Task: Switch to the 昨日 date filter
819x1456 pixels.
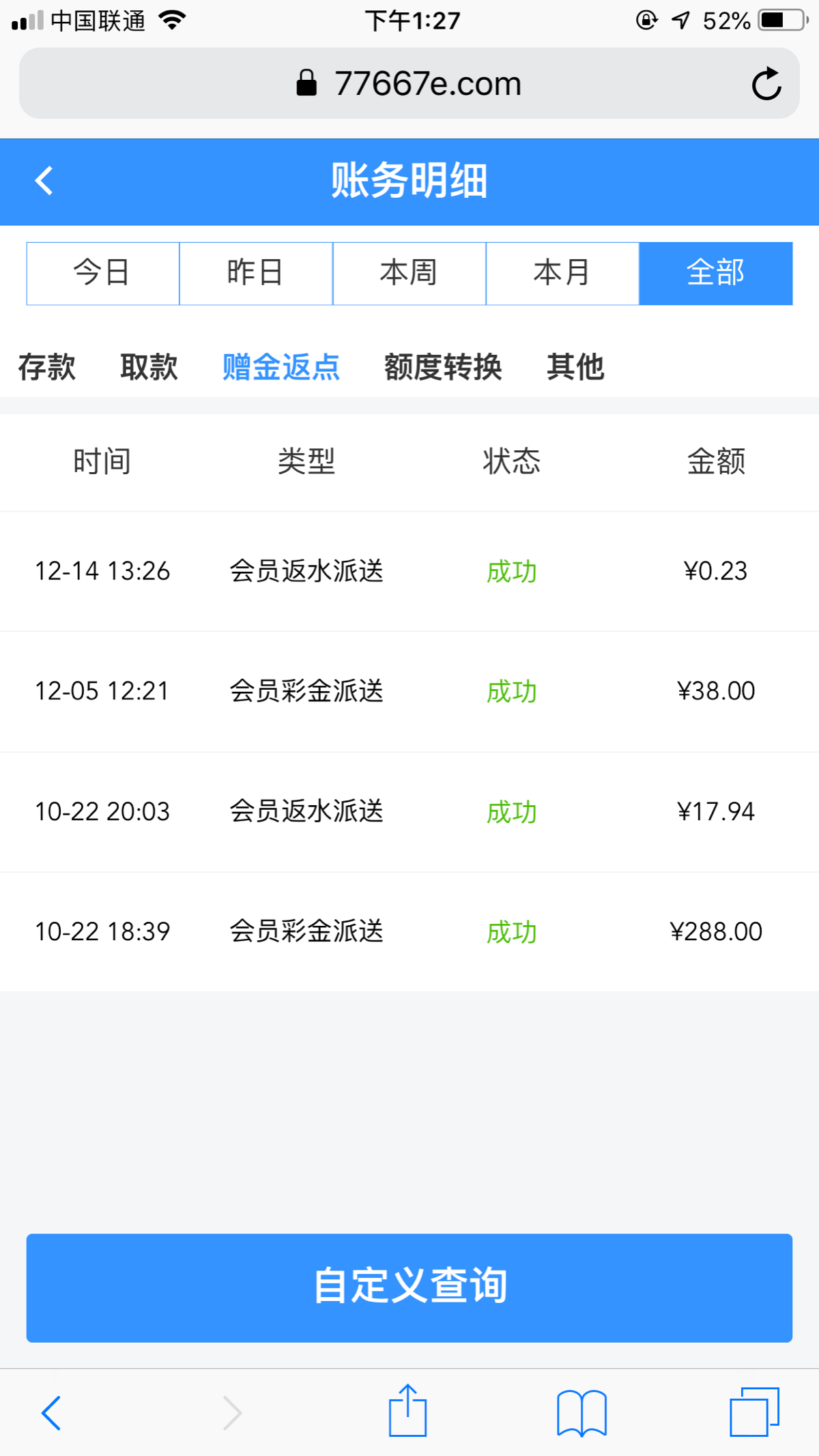Action: coord(256,273)
